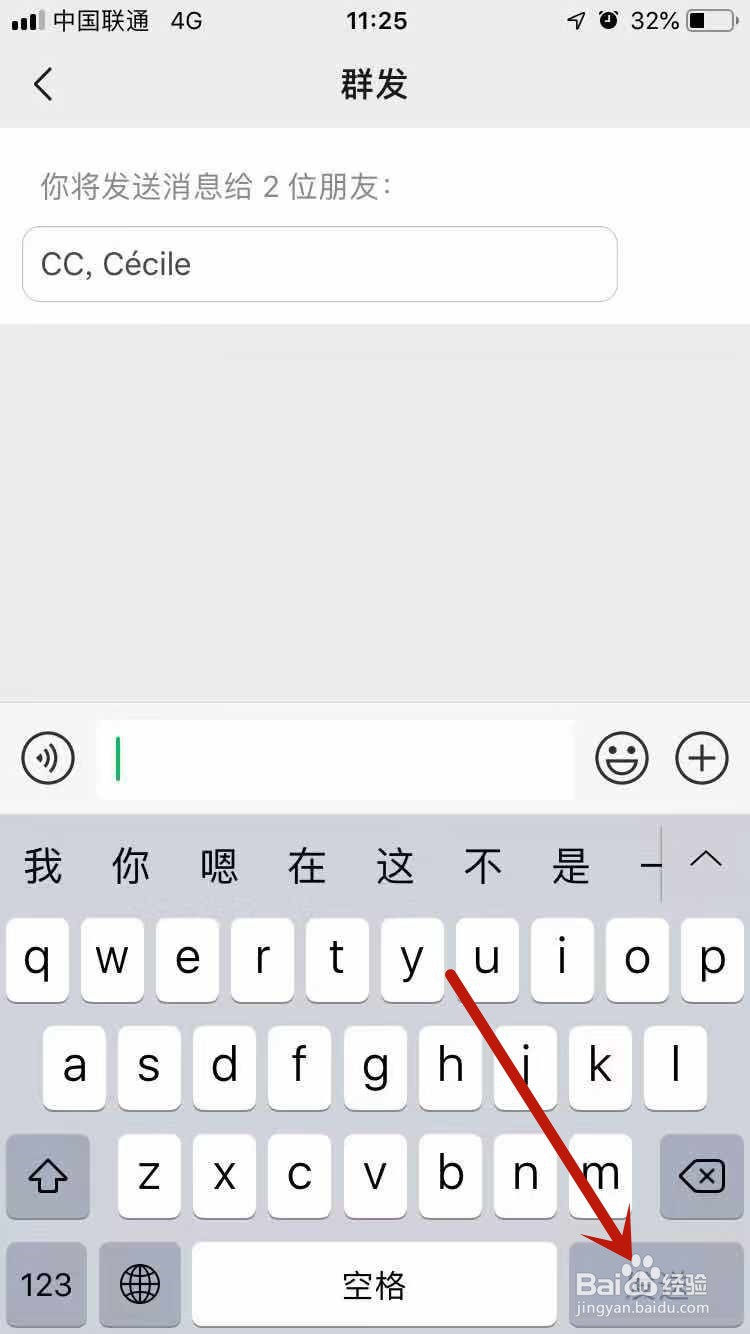750x1334 pixels.
Task: Tap the back arrow to leave 群发
Action: pyautogui.click(x=42, y=84)
